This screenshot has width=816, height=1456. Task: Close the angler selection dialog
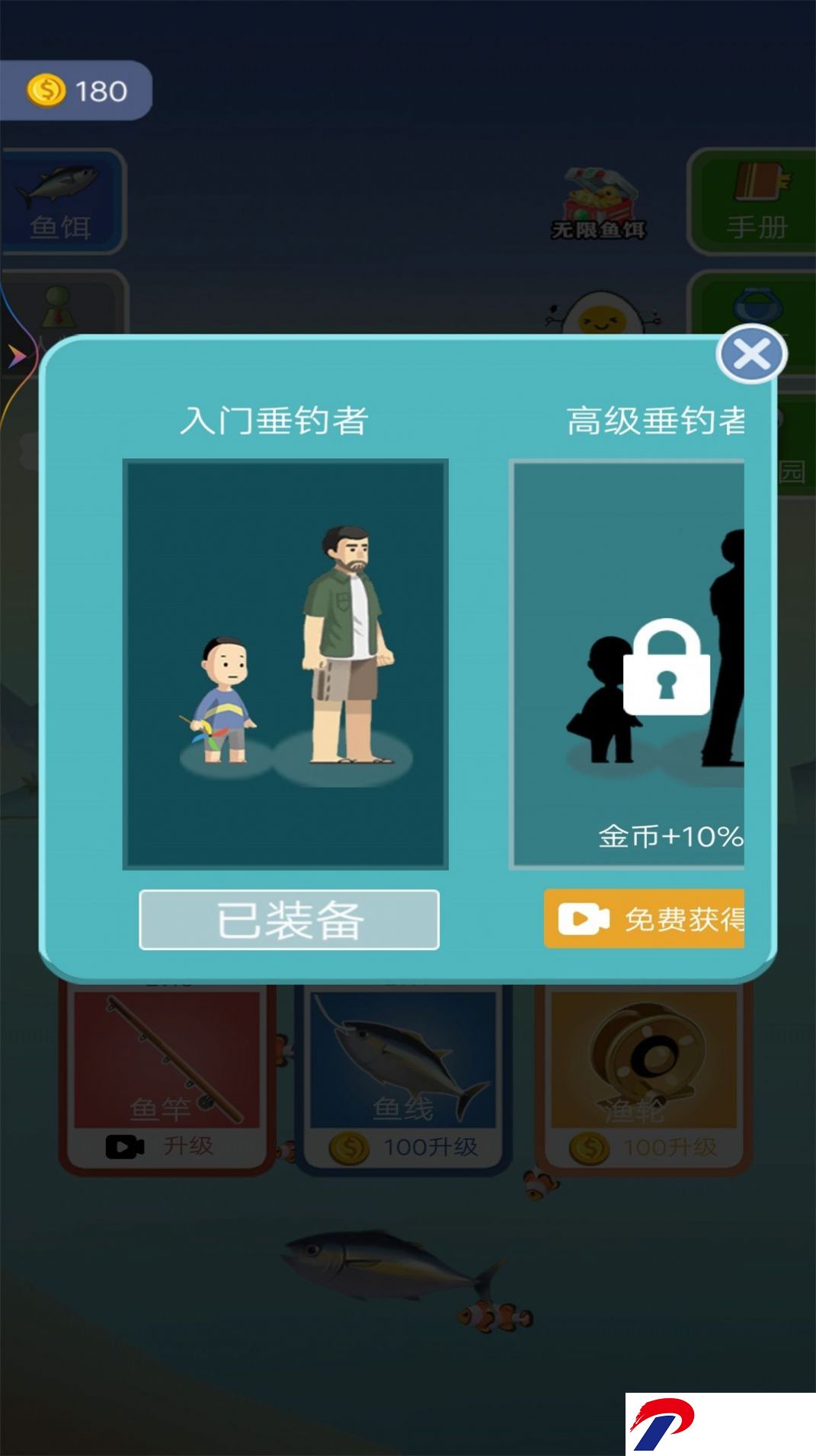pos(751,354)
